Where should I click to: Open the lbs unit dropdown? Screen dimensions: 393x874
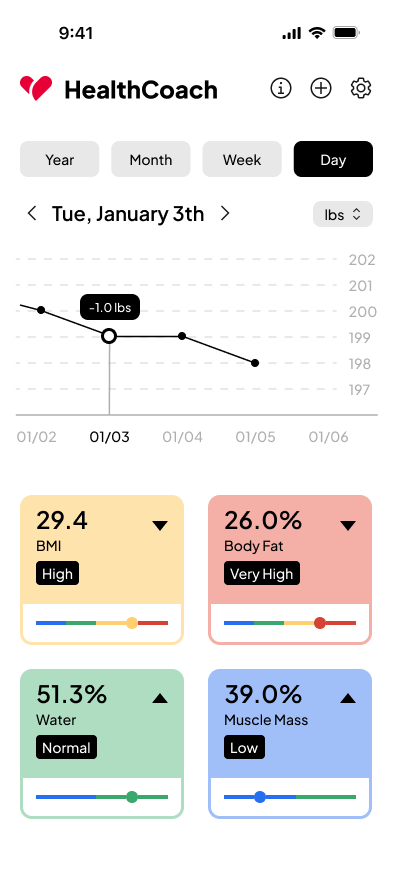pos(343,214)
